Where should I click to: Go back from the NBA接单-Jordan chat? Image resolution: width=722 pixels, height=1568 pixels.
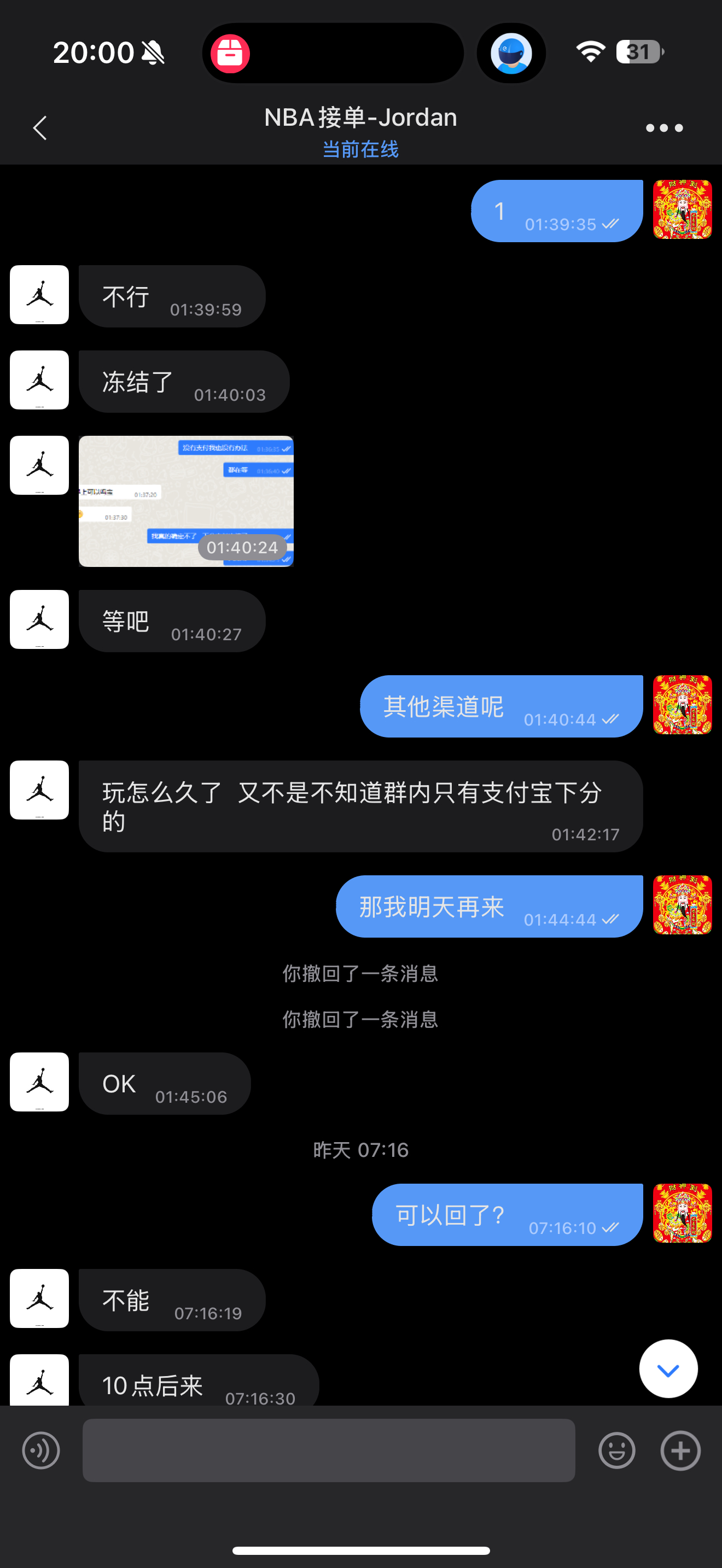(40, 128)
